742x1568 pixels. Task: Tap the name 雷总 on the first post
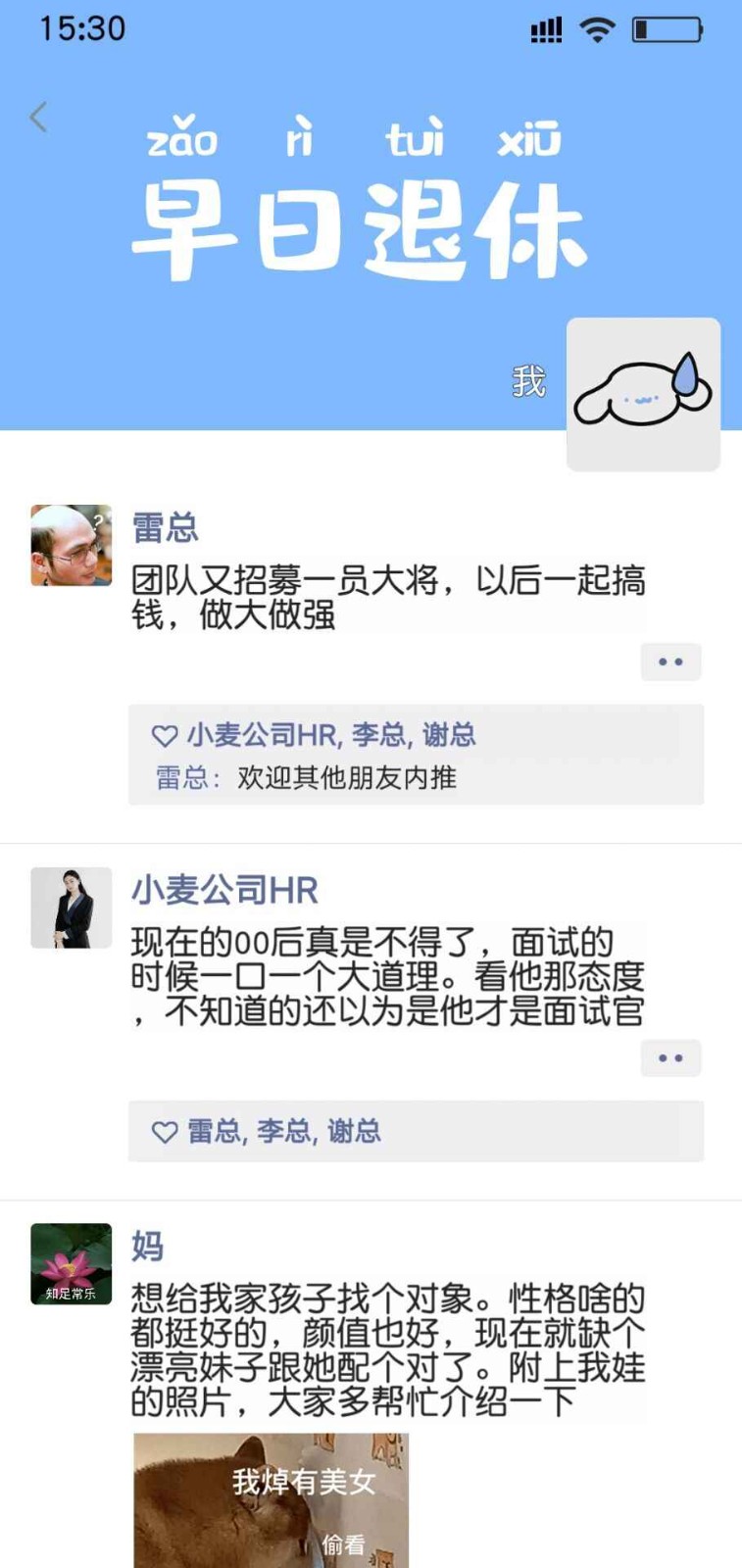(166, 528)
